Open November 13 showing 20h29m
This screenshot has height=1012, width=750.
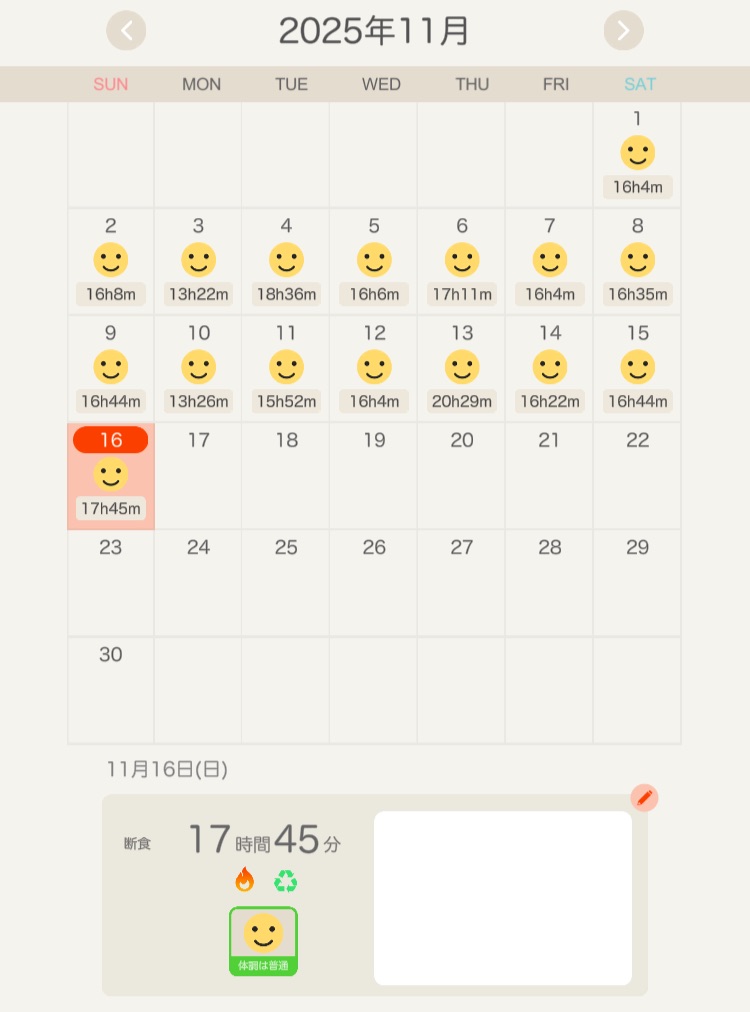click(x=461, y=369)
